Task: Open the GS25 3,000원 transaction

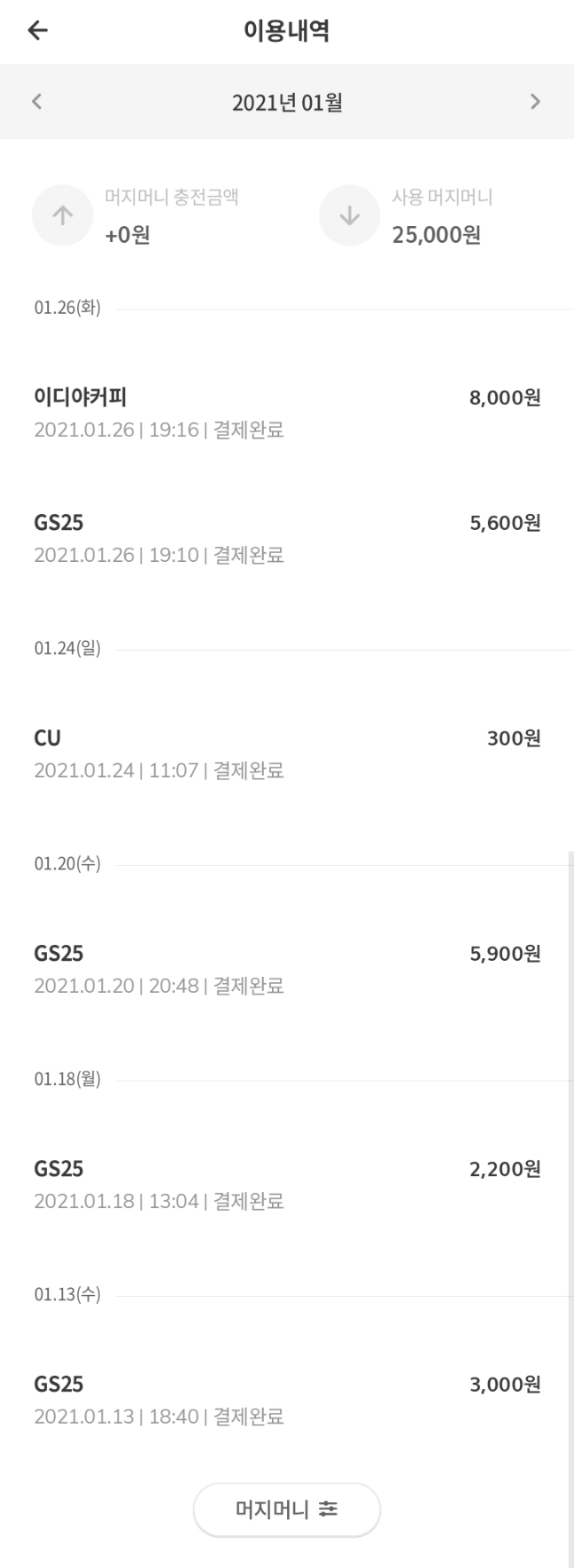Action: [286, 1400]
